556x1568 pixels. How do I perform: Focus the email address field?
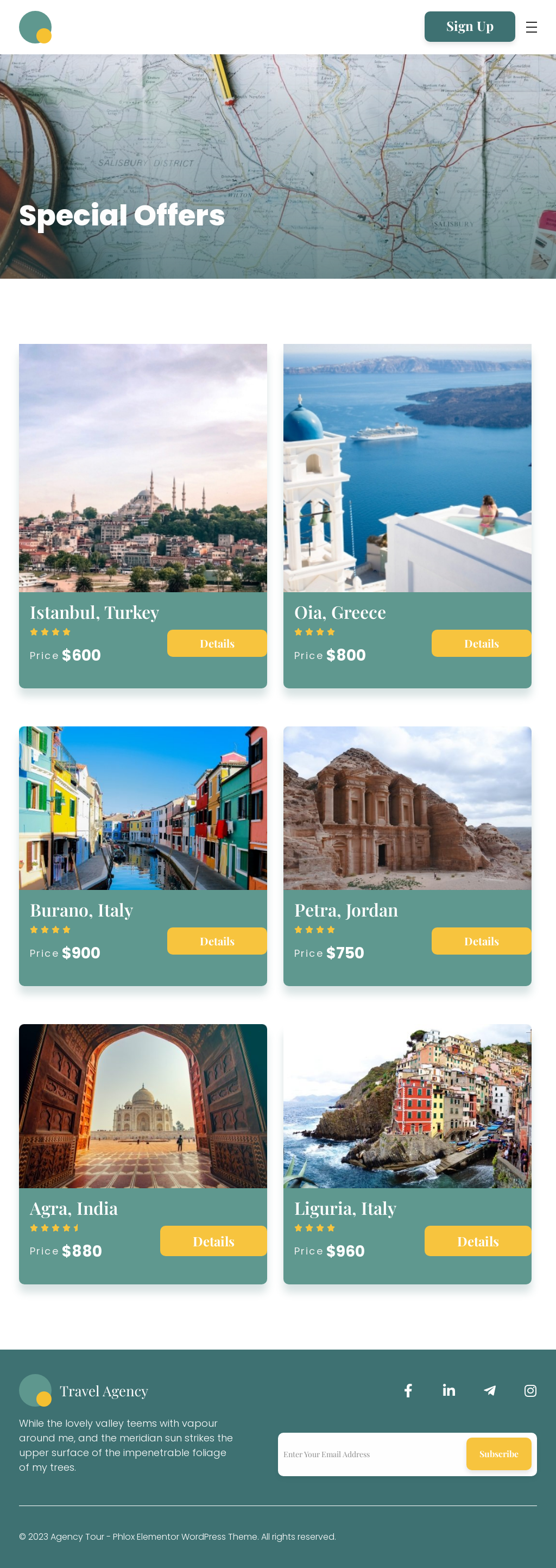(371, 1454)
